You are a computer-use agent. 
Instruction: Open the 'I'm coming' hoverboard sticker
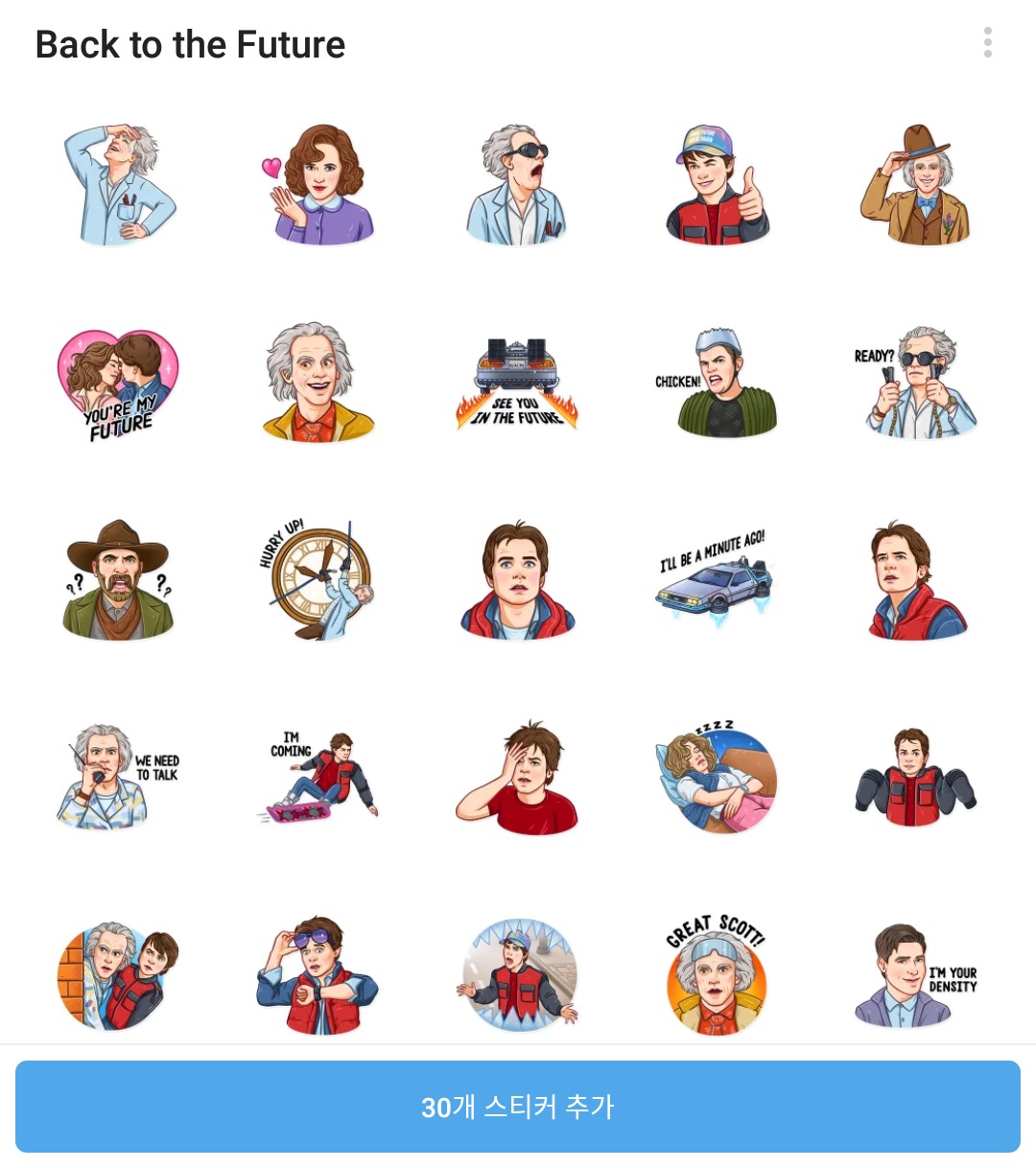pos(318,778)
